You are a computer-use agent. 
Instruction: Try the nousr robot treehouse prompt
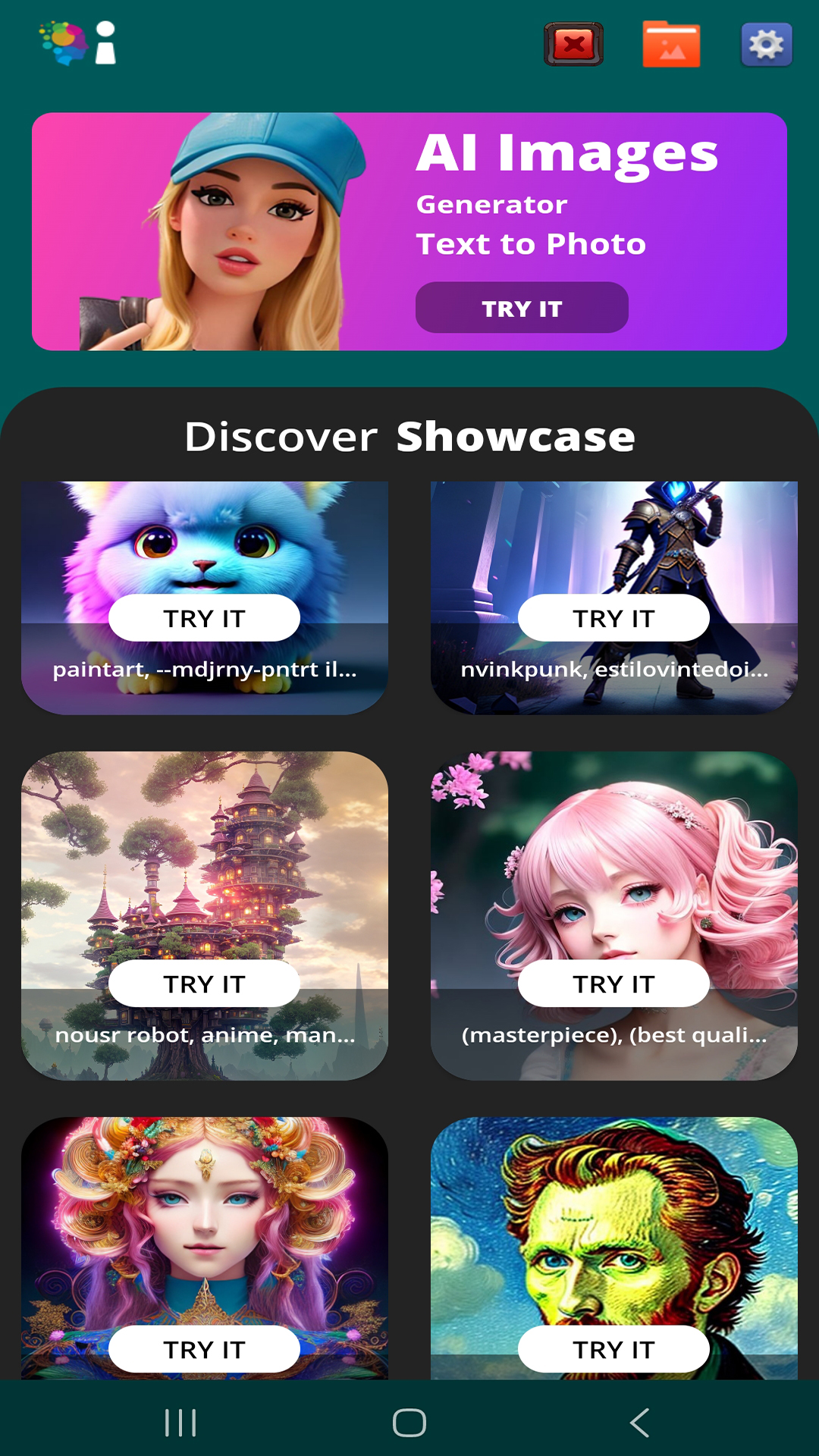pyautogui.click(x=205, y=984)
